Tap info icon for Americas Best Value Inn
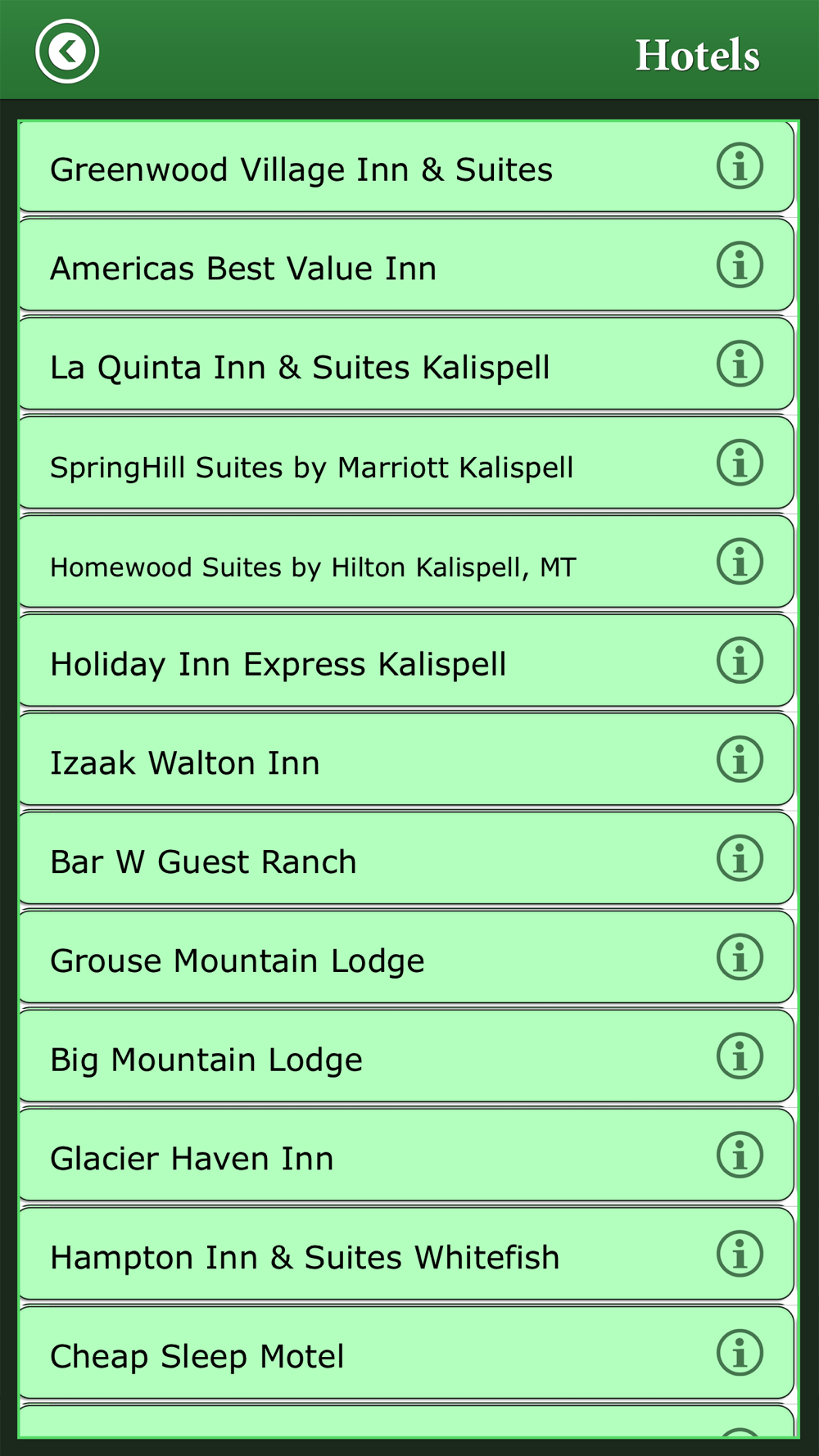819x1456 pixels. click(740, 265)
